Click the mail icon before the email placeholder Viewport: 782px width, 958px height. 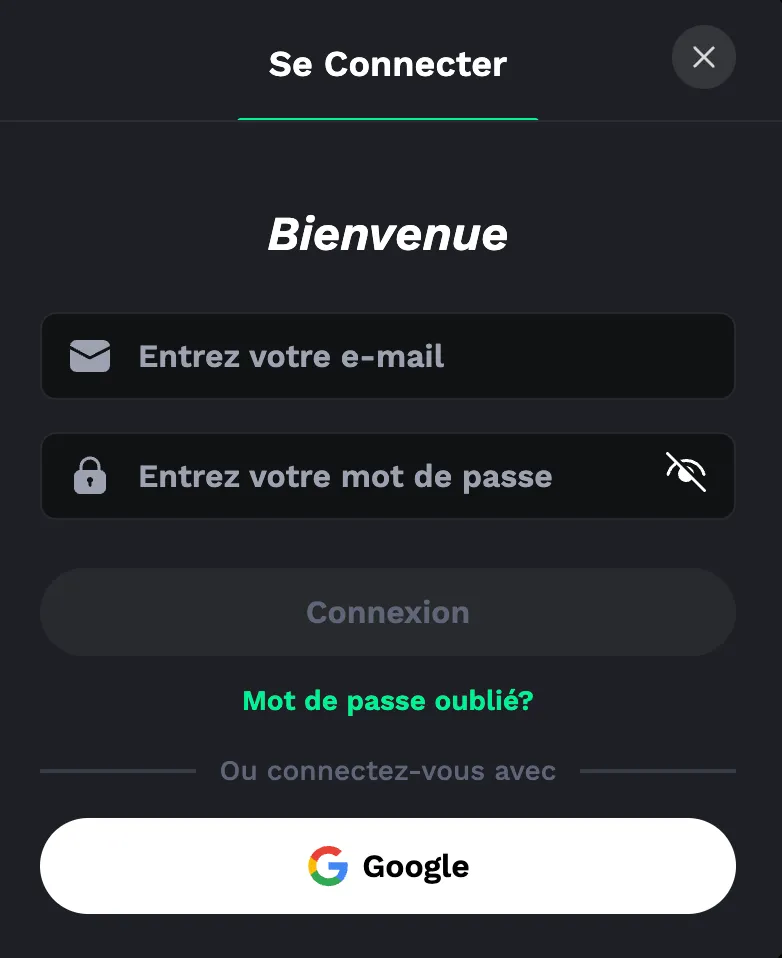point(90,356)
